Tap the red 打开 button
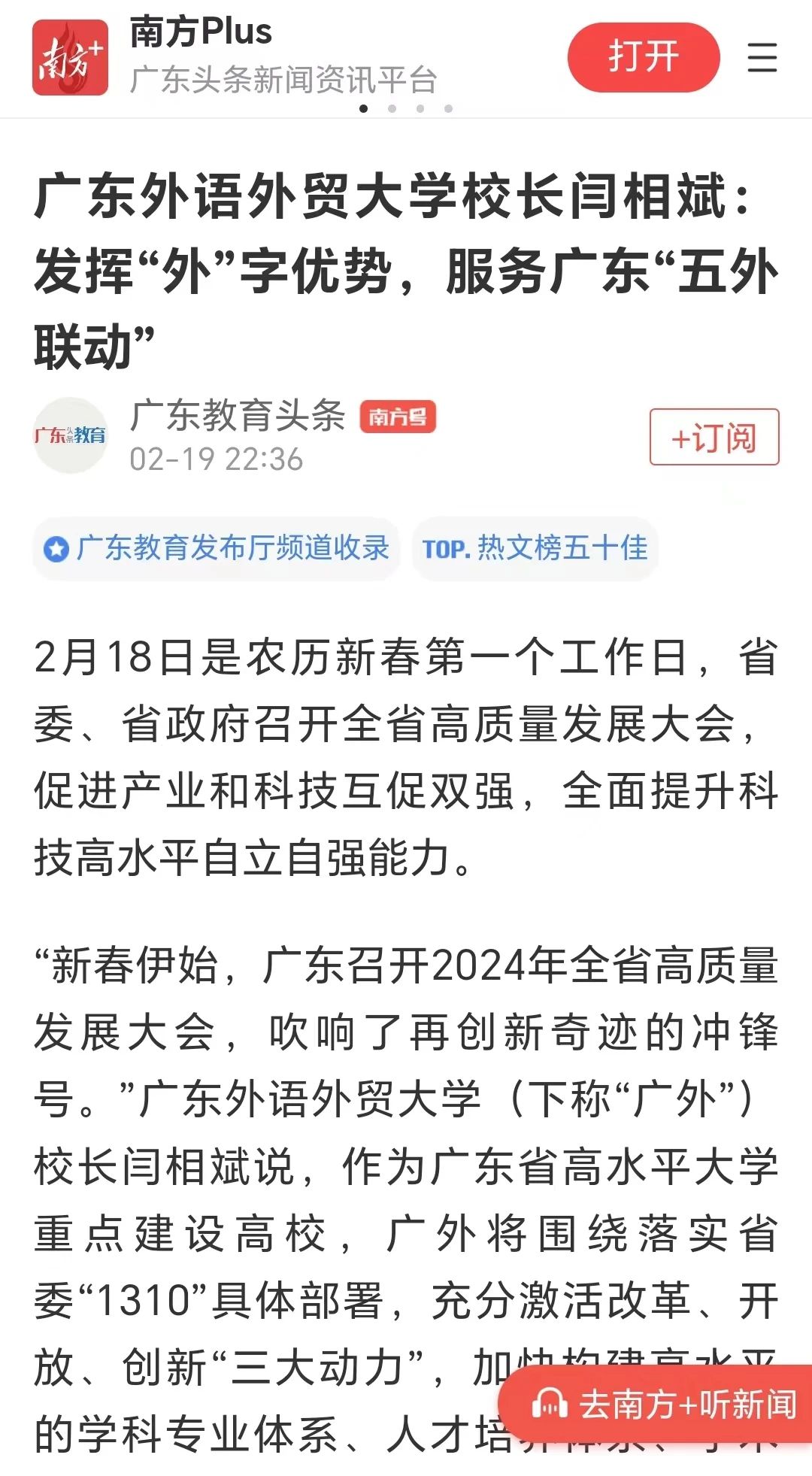The image size is (812, 1476). pos(643,57)
